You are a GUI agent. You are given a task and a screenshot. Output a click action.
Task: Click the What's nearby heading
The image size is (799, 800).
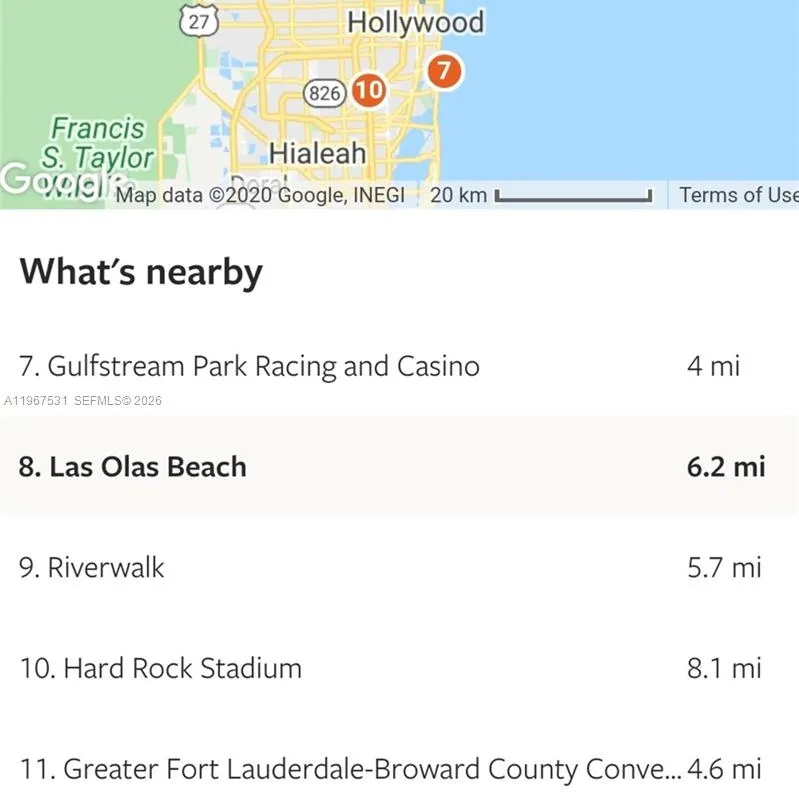coord(142,271)
